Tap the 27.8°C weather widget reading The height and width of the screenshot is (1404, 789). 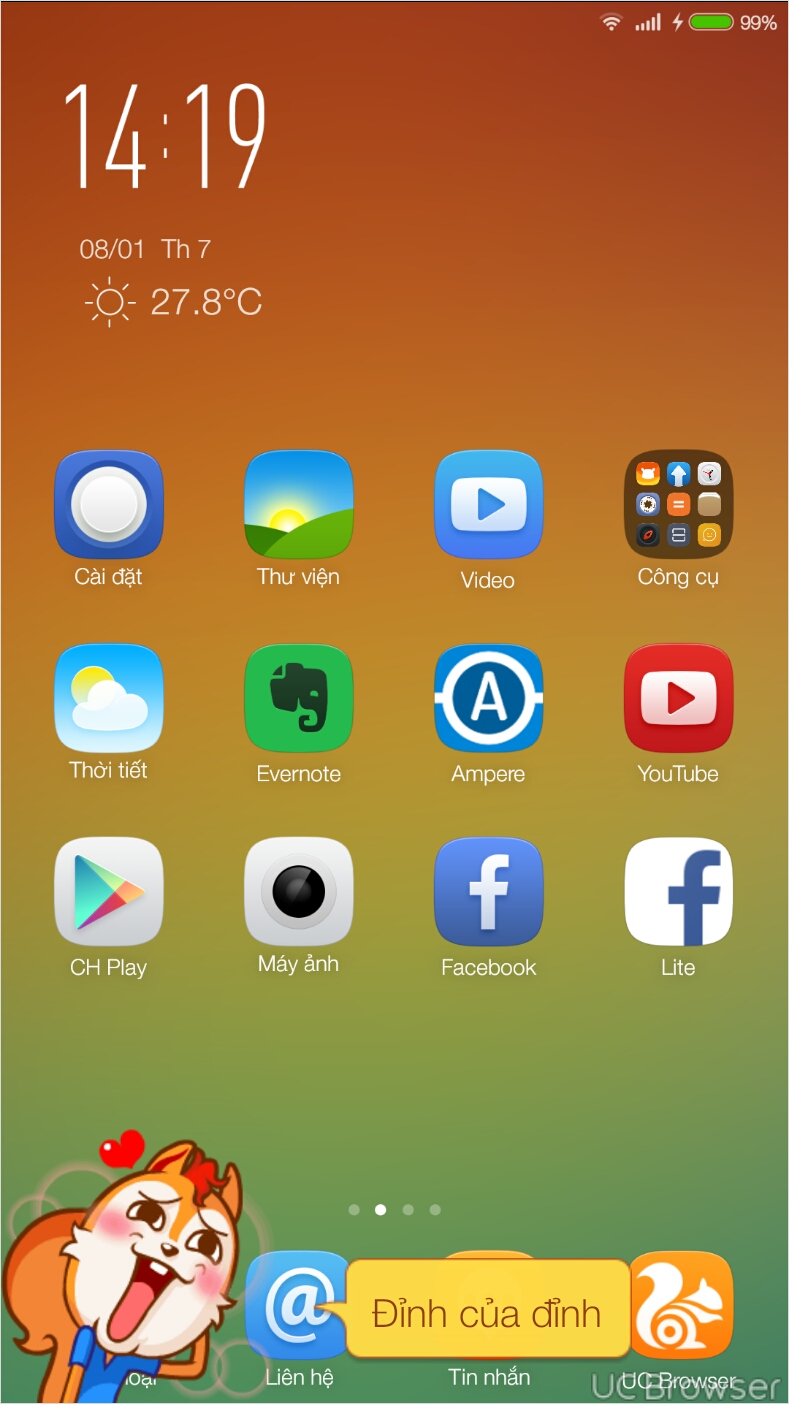pos(206,301)
